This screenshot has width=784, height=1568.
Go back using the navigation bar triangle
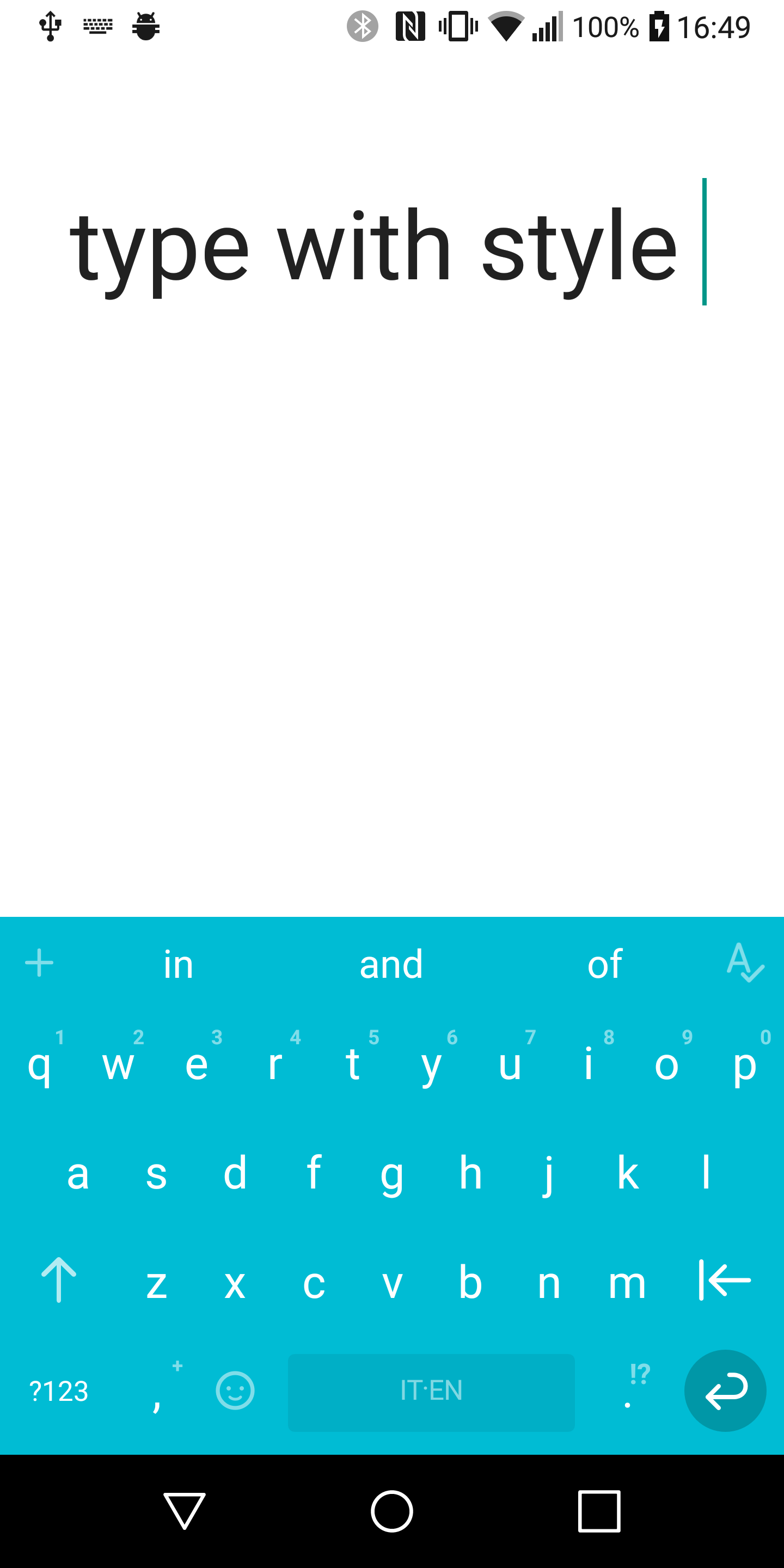coord(185,1511)
